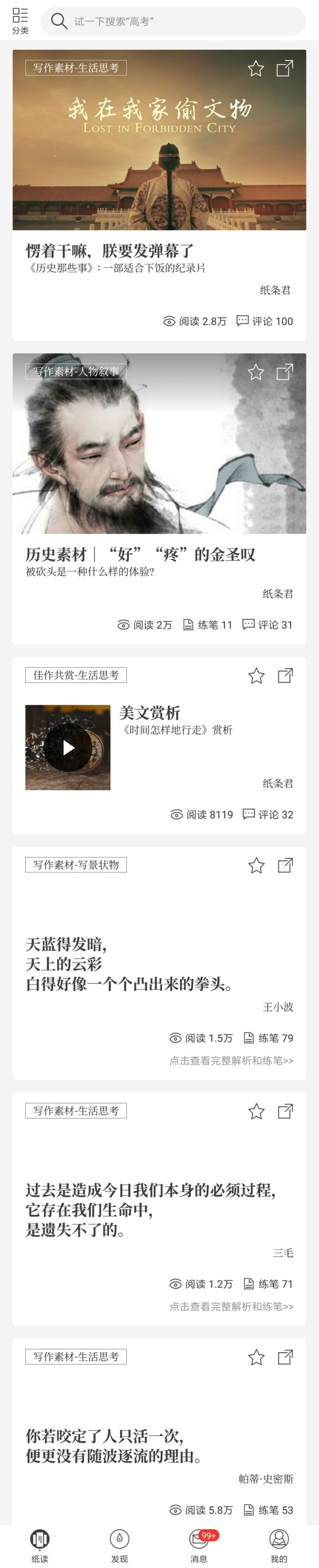Share the 美文赏析 post
This screenshot has height=1568, width=319.
tap(286, 675)
